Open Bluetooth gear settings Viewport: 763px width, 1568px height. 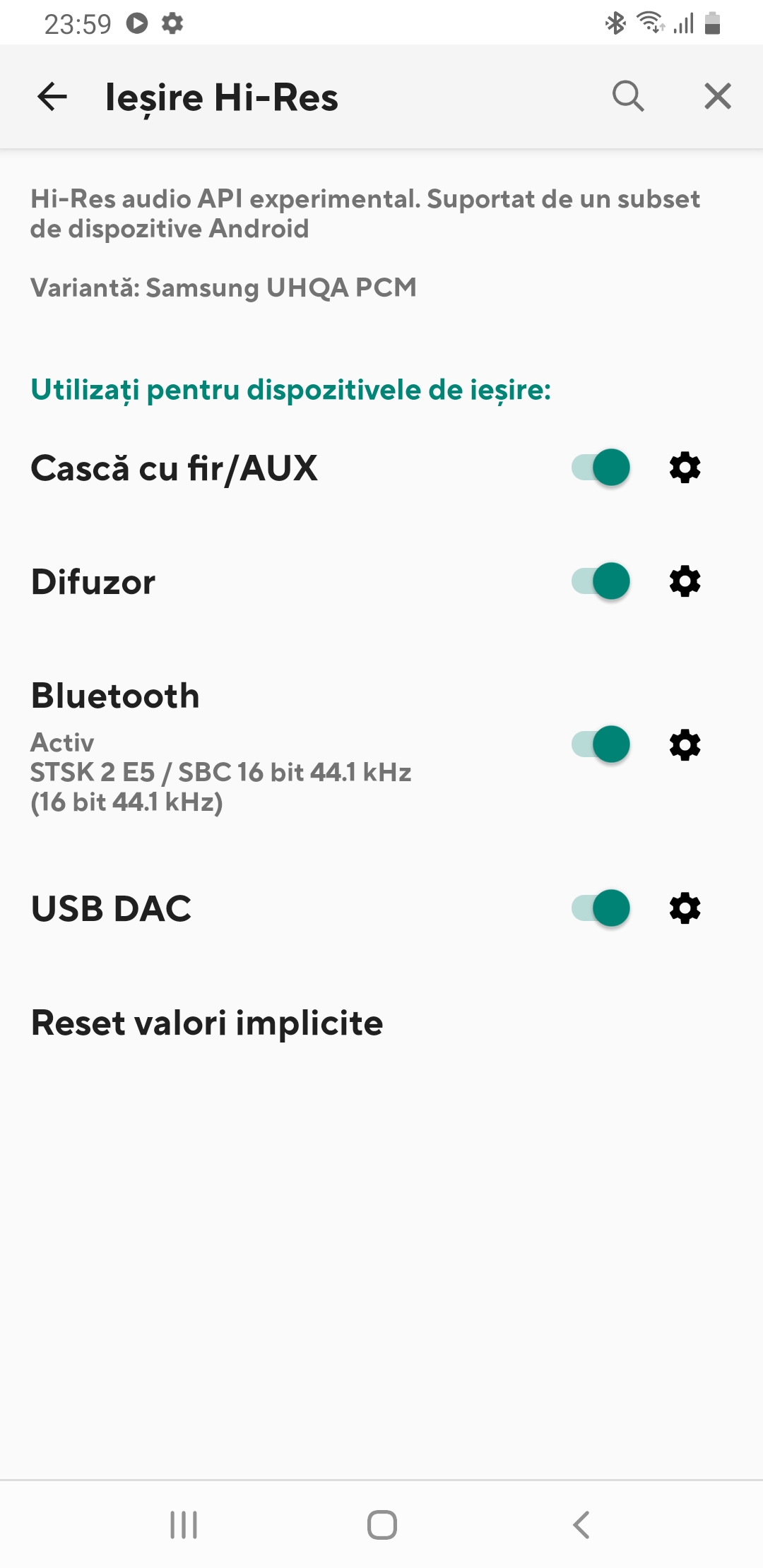685,745
